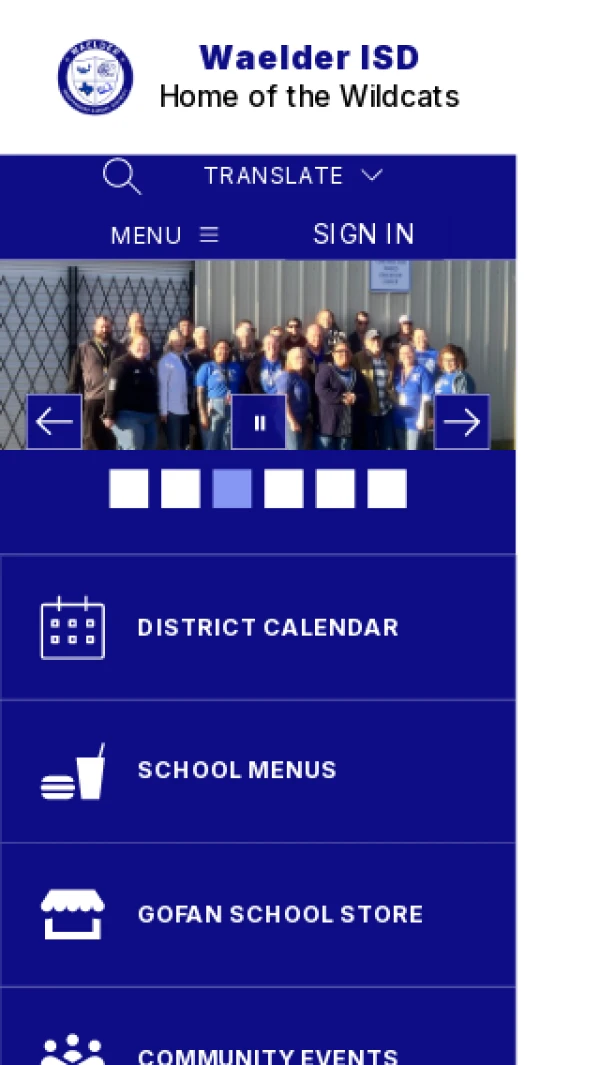Visit GoFan School Store
Image resolution: width=600 pixels, height=1065 pixels.
pyautogui.click(x=258, y=914)
